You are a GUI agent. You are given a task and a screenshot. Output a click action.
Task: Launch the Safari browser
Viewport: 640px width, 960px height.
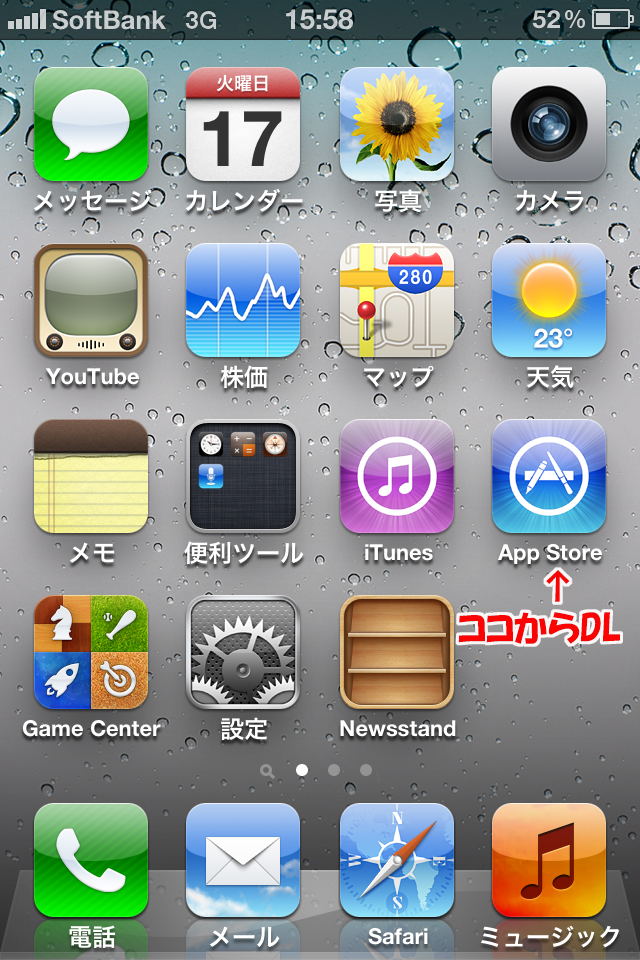tap(397, 860)
